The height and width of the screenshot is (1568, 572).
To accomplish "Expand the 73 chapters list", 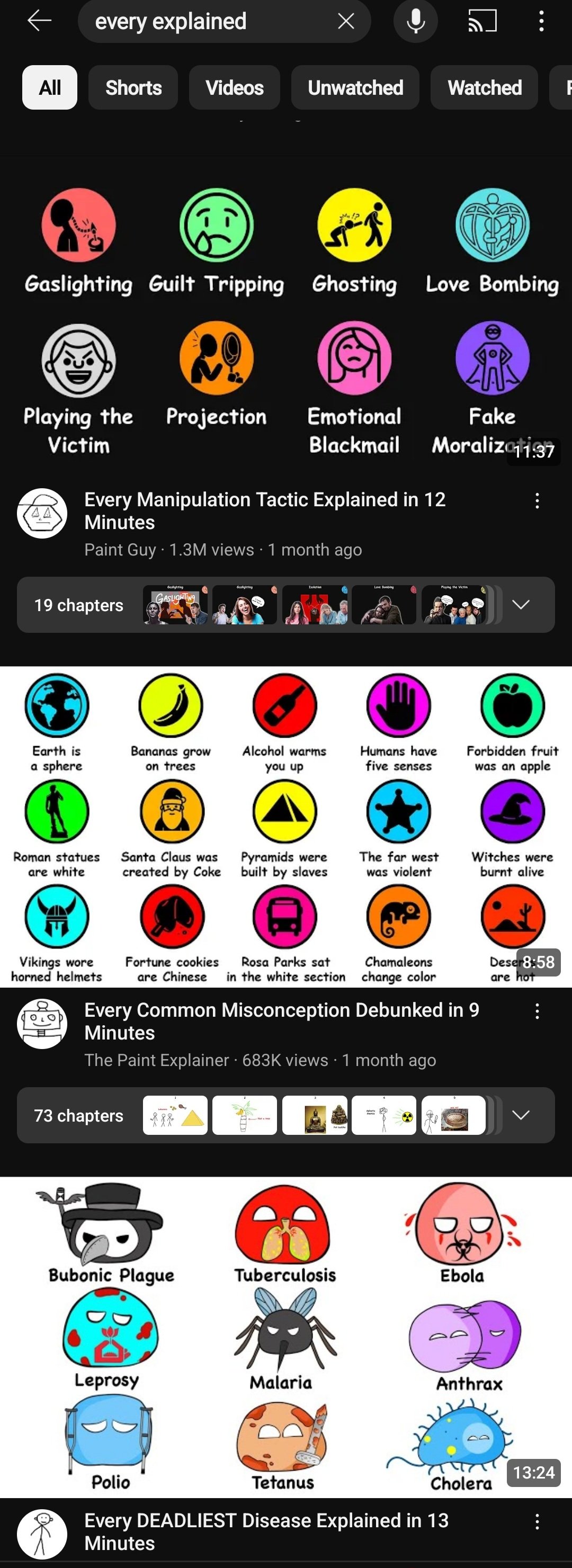I will pyautogui.click(x=521, y=1115).
